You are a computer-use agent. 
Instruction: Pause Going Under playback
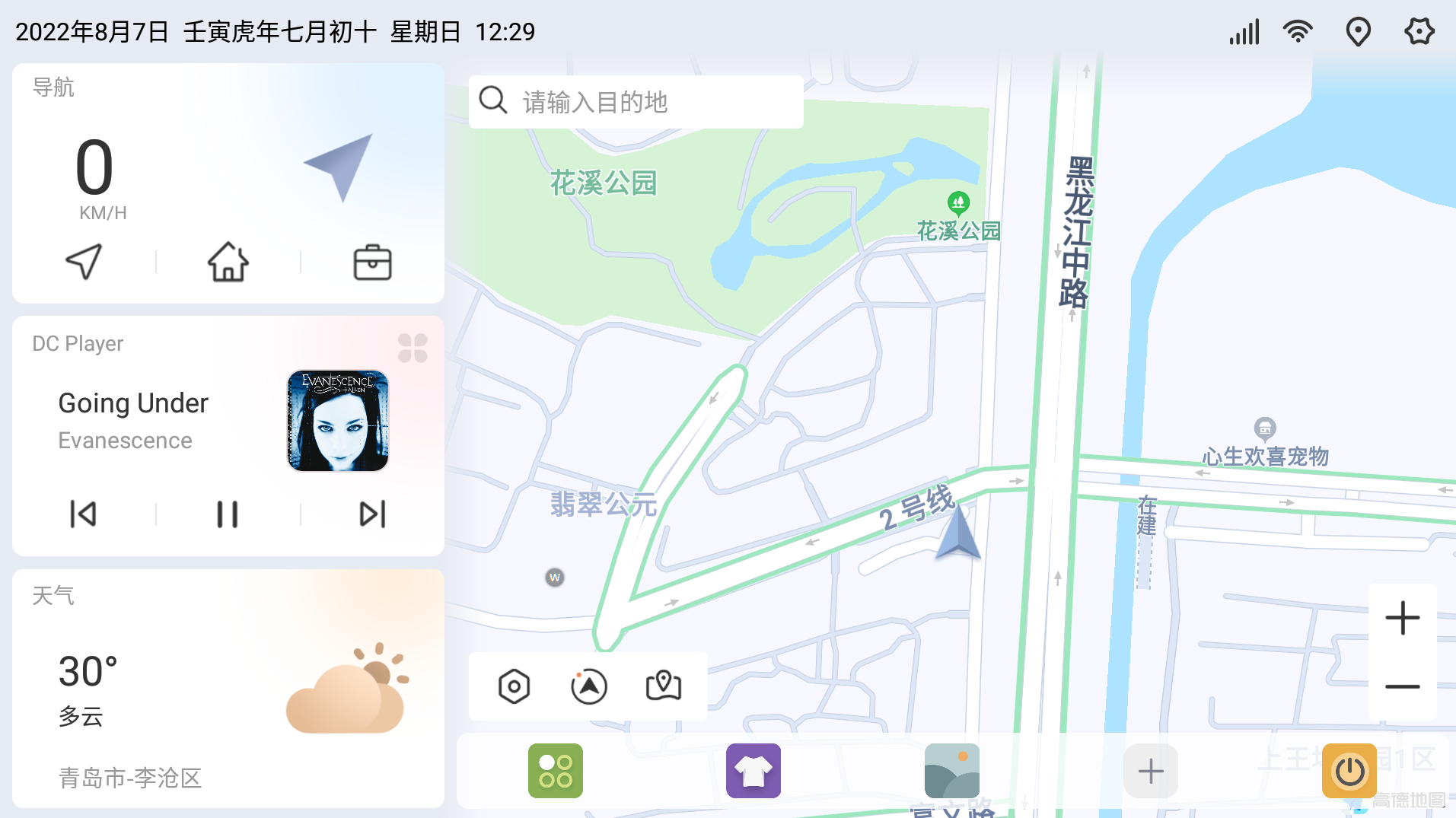pyautogui.click(x=228, y=514)
